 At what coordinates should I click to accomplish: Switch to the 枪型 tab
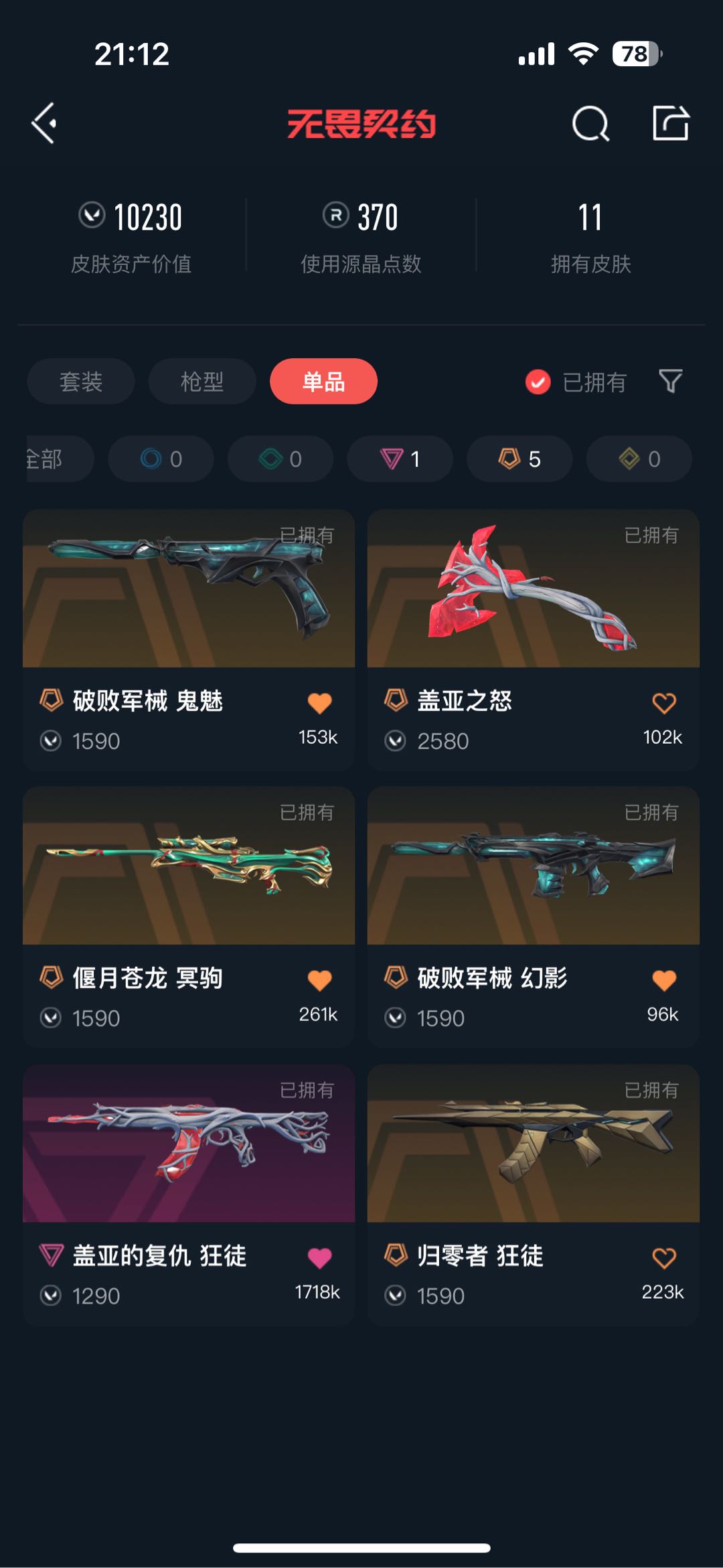(x=202, y=382)
